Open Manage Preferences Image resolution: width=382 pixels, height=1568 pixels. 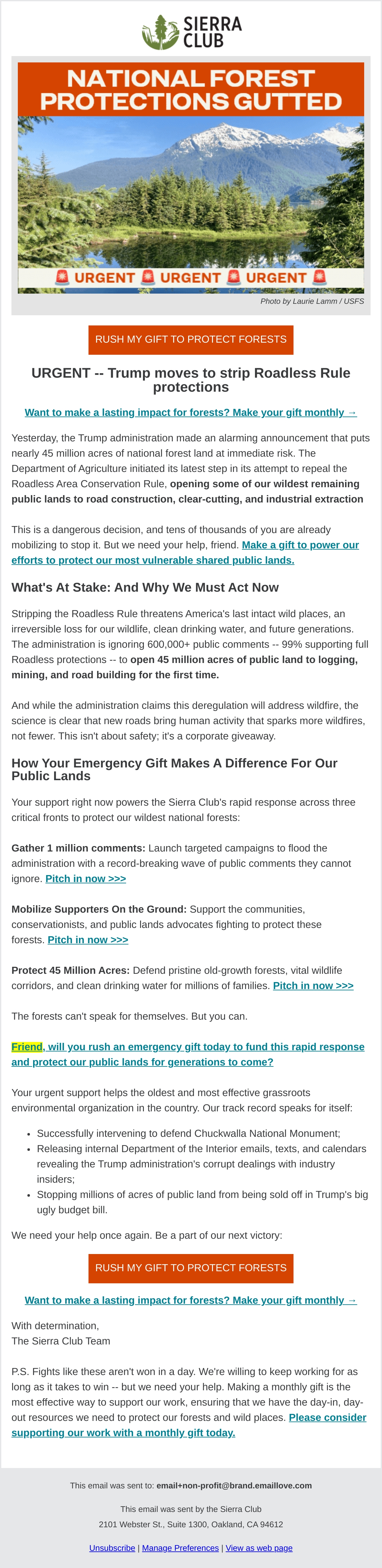(x=180, y=1548)
